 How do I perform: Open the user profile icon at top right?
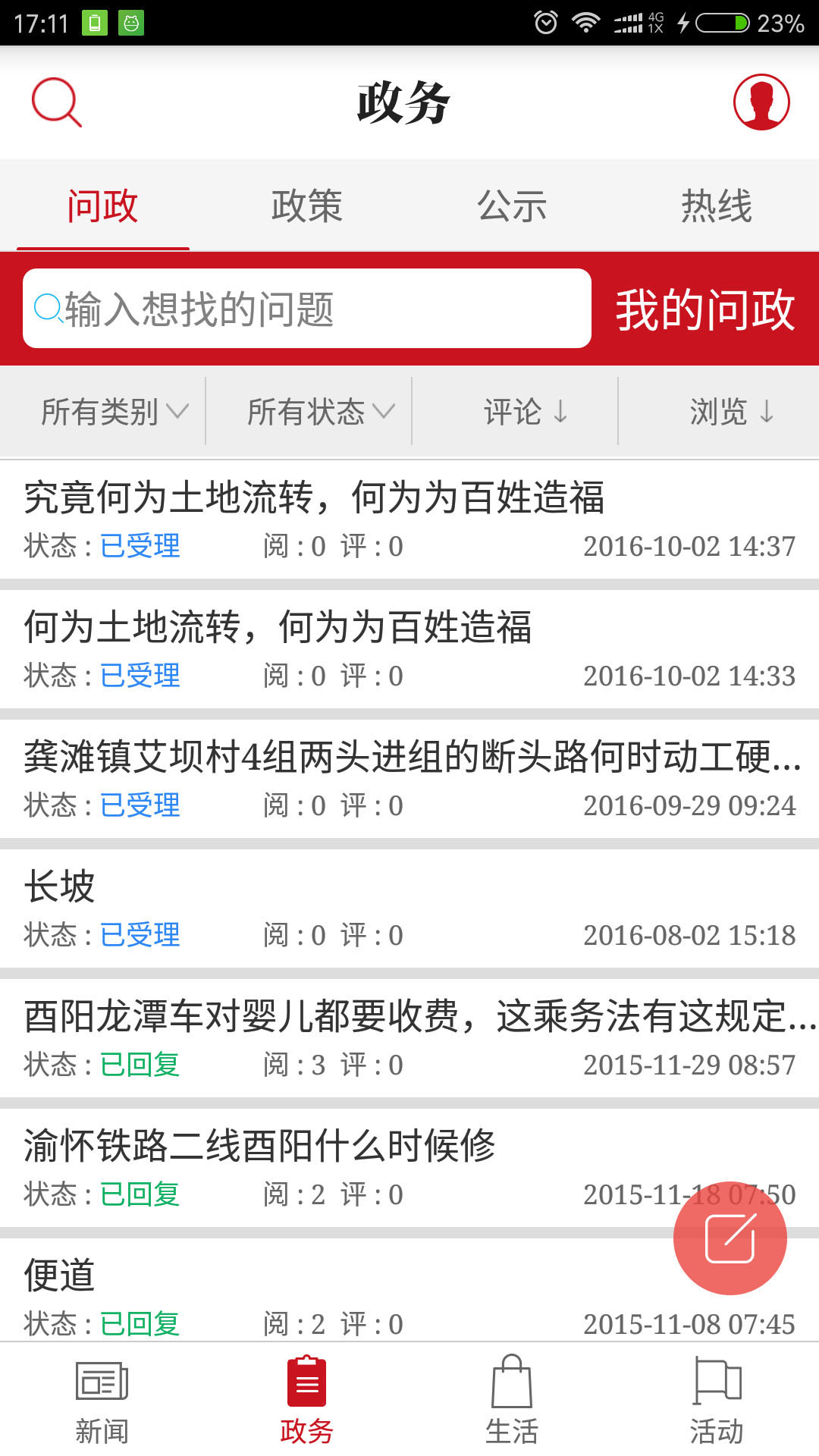pos(761,102)
